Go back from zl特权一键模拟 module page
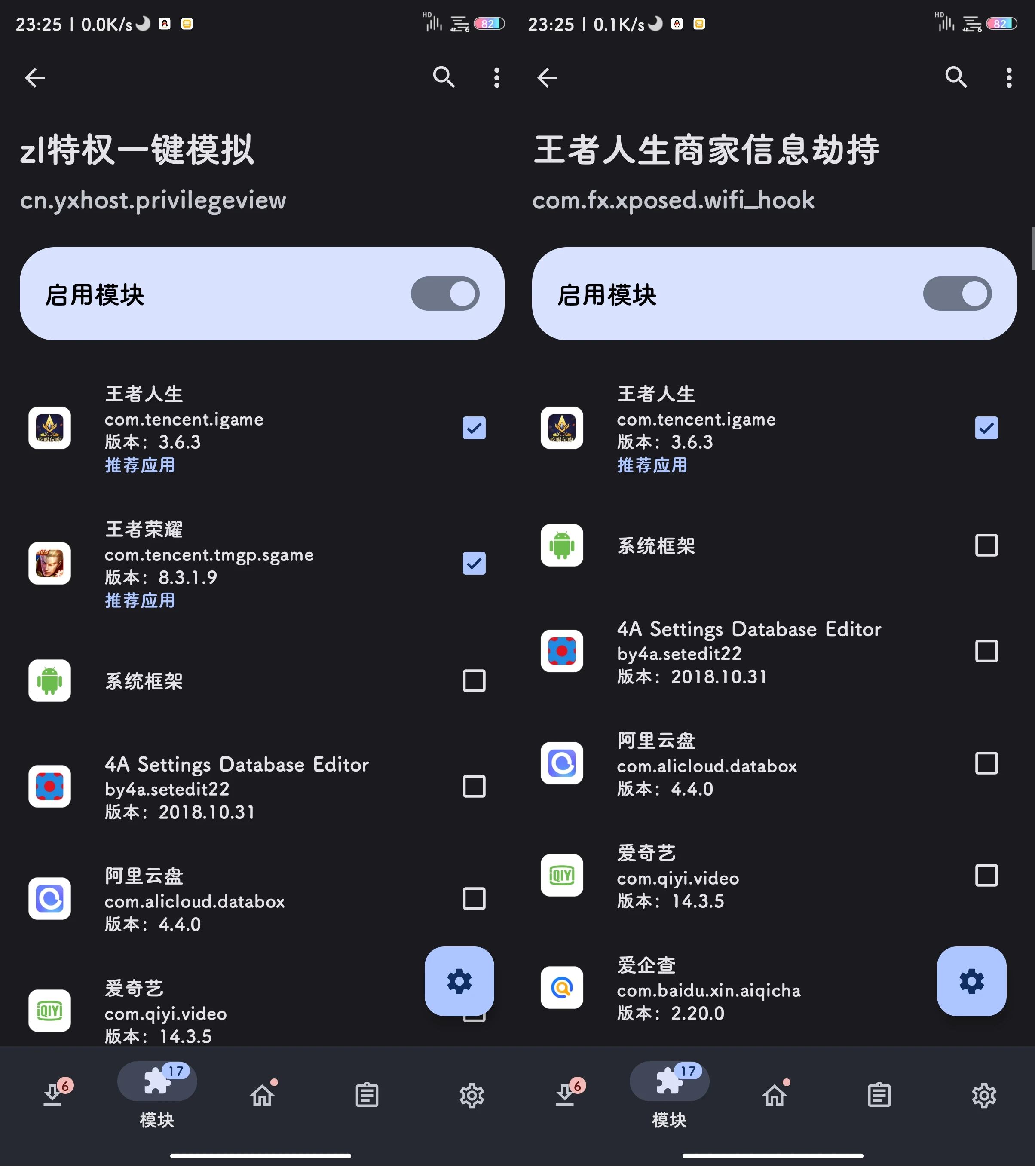This screenshot has width=1035, height=1176. pyautogui.click(x=35, y=78)
